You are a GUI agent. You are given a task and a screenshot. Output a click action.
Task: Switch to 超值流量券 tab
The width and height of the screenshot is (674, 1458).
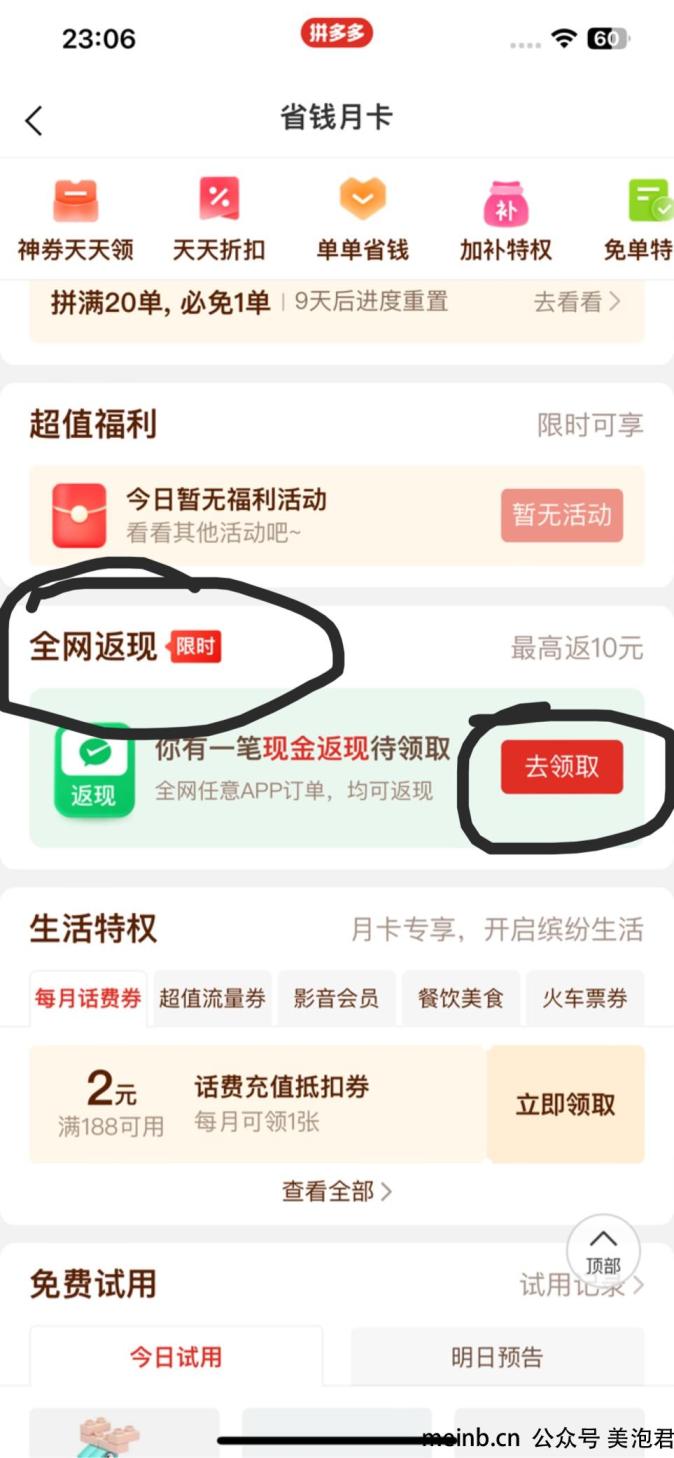click(x=212, y=998)
